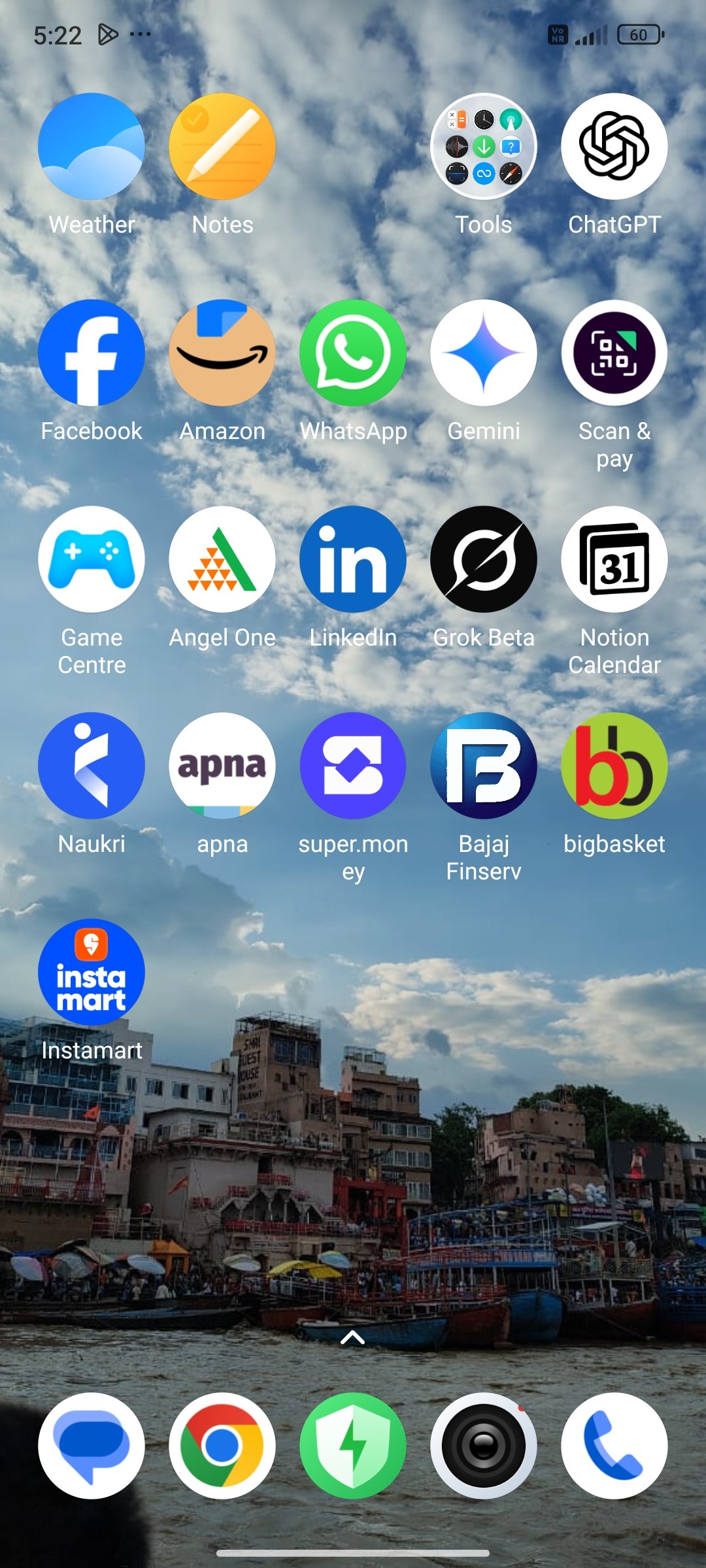Open WhatsApp
The image size is (706, 1568).
[x=353, y=353]
